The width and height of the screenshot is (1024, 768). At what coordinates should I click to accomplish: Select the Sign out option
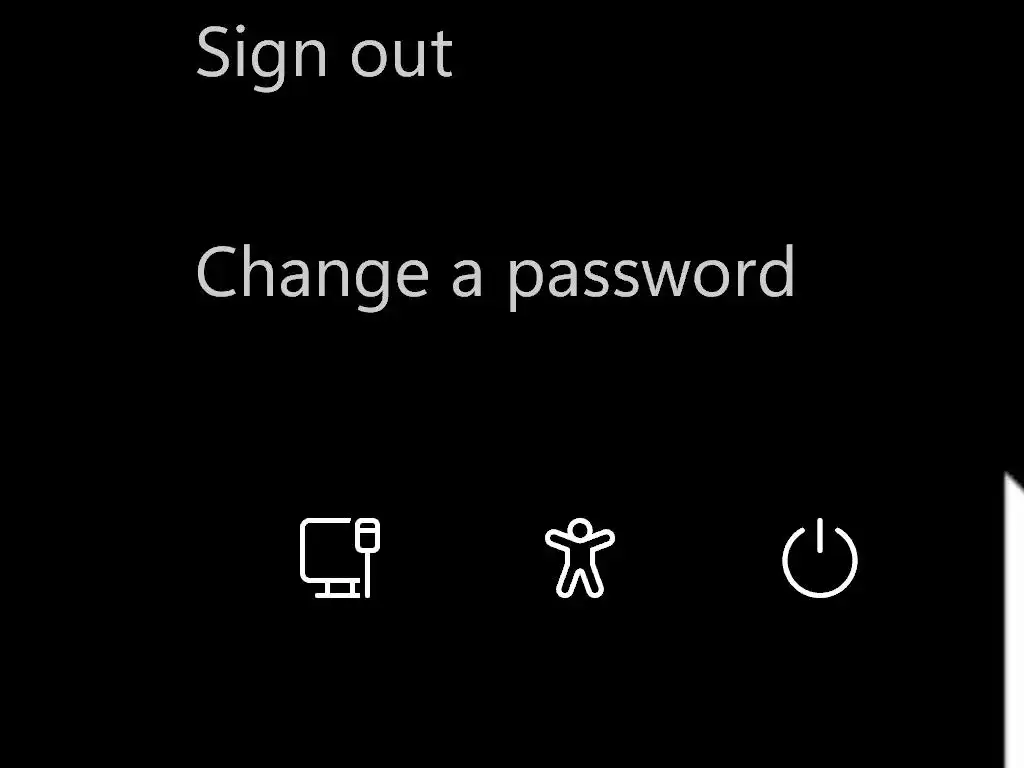click(323, 52)
